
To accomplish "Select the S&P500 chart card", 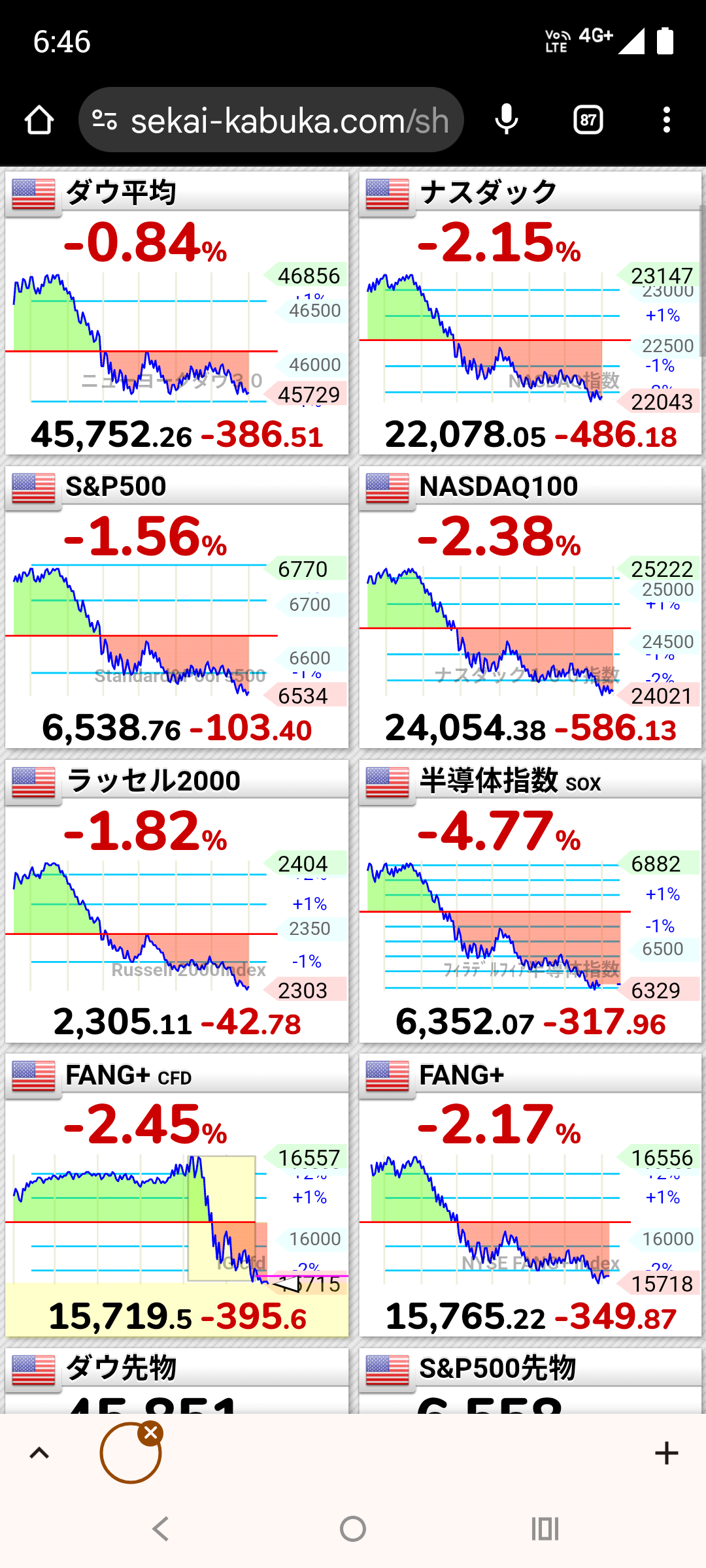I will (x=176, y=608).
